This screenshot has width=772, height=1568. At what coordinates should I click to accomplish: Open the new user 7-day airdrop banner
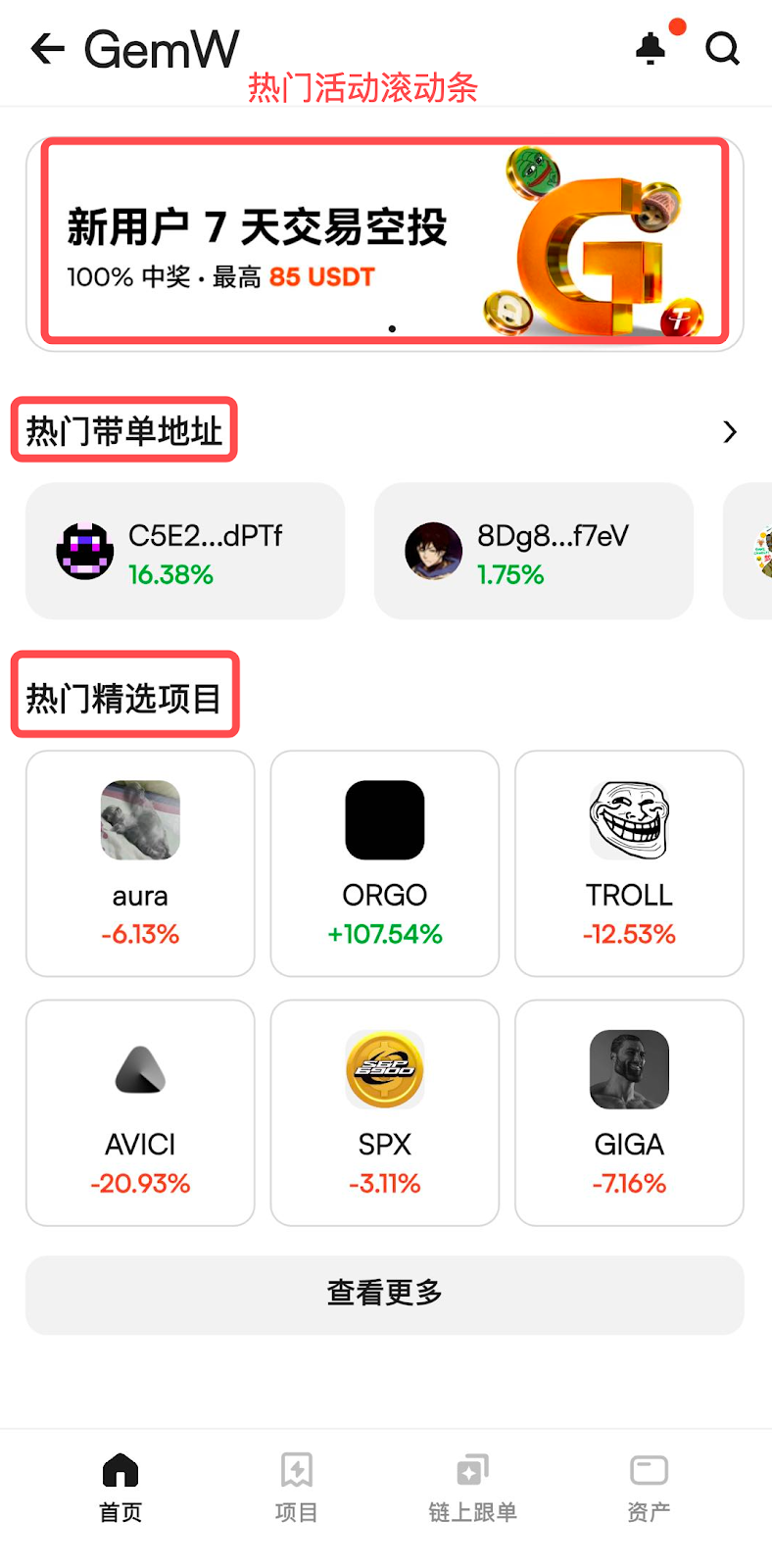[384, 243]
